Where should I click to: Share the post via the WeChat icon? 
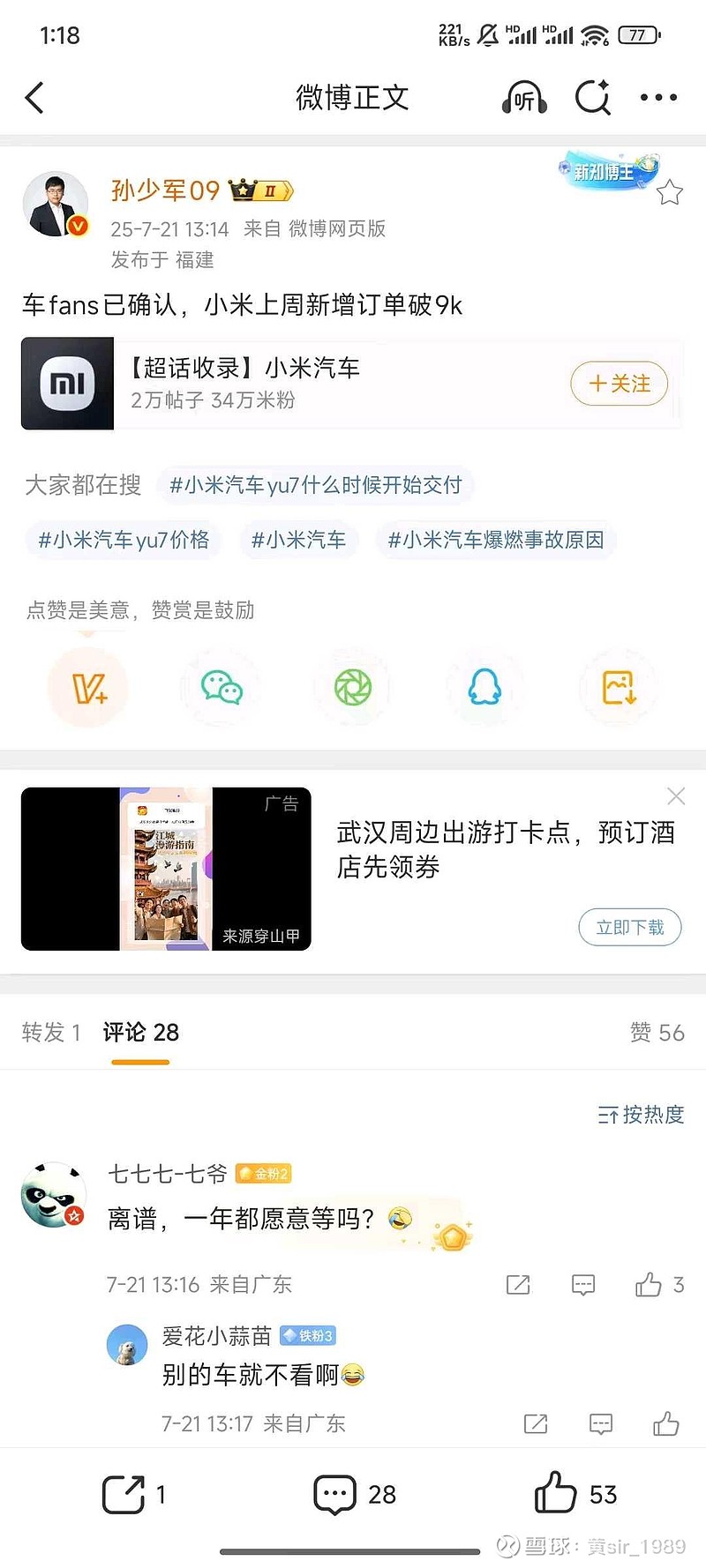(x=221, y=687)
